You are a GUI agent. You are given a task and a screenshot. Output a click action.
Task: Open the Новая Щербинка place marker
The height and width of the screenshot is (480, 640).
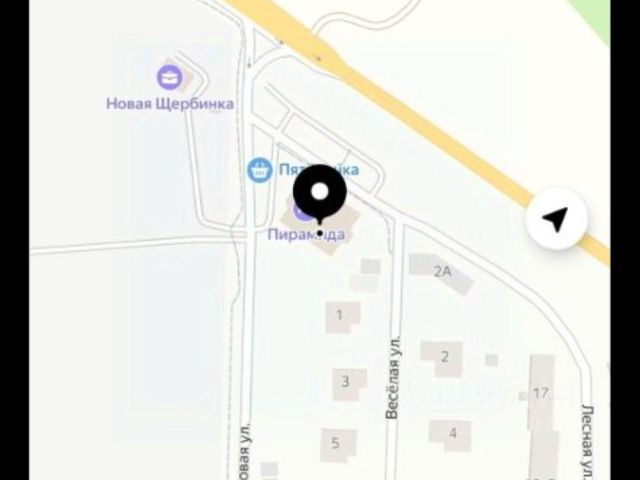[169, 76]
